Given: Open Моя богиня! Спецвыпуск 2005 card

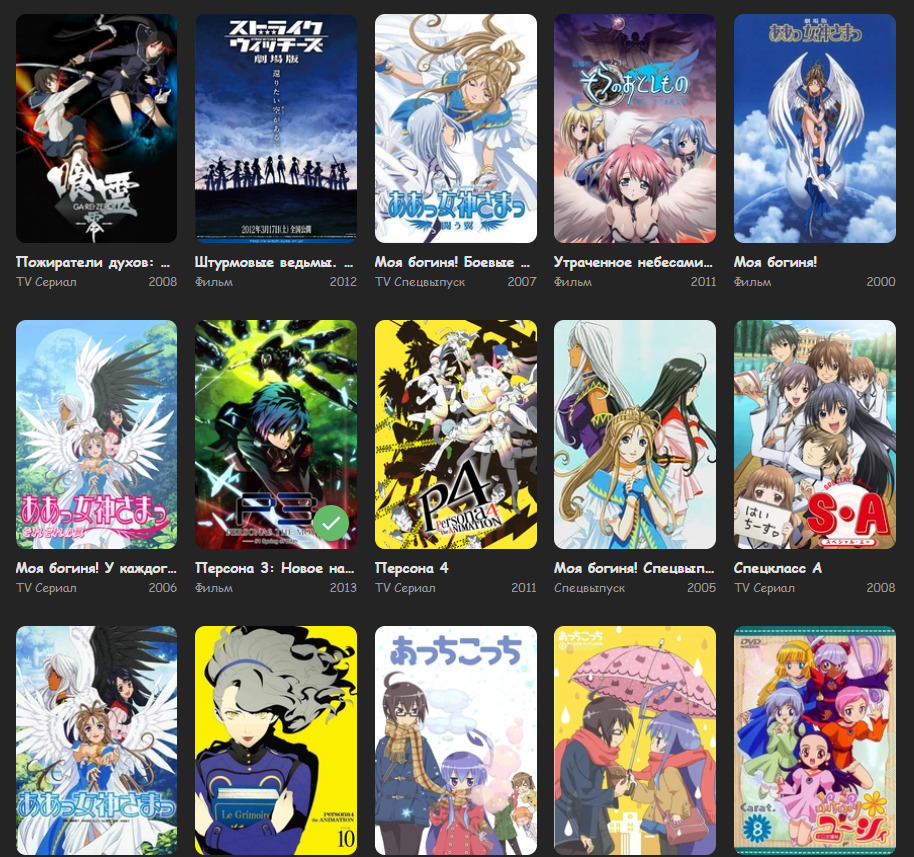Looking at the screenshot, I should click(x=634, y=435).
